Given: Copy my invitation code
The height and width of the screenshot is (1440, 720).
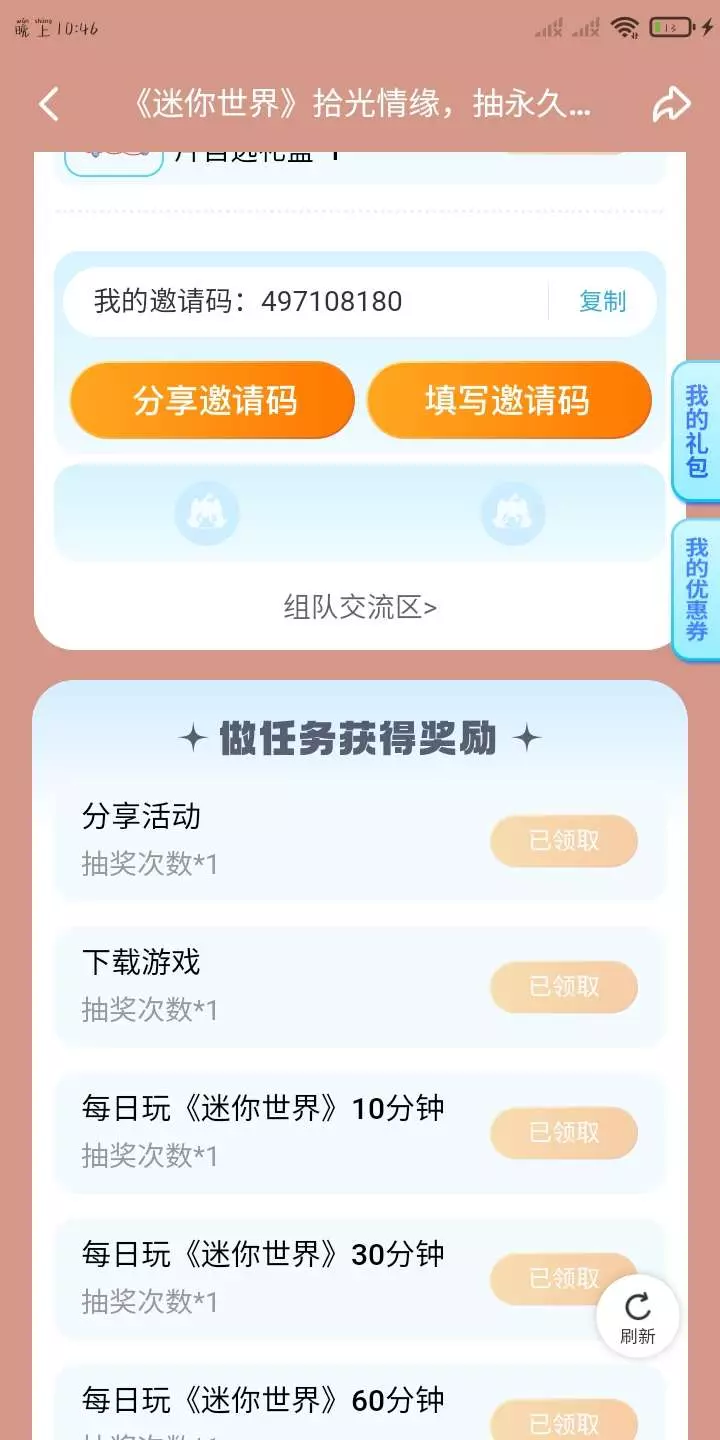Looking at the screenshot, I should tap(602, 301).
